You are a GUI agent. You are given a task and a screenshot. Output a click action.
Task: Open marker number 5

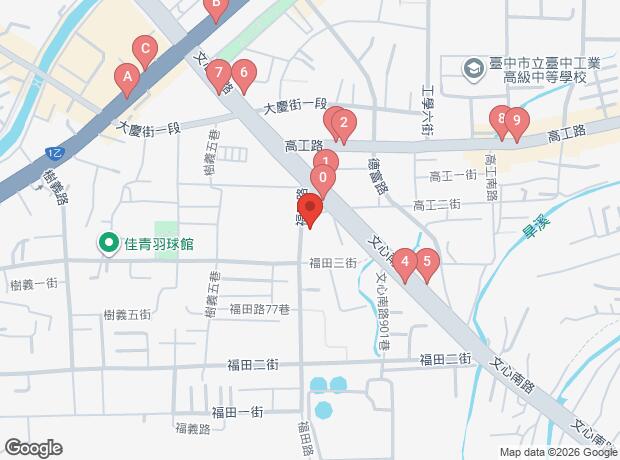[x=427, y=264]
